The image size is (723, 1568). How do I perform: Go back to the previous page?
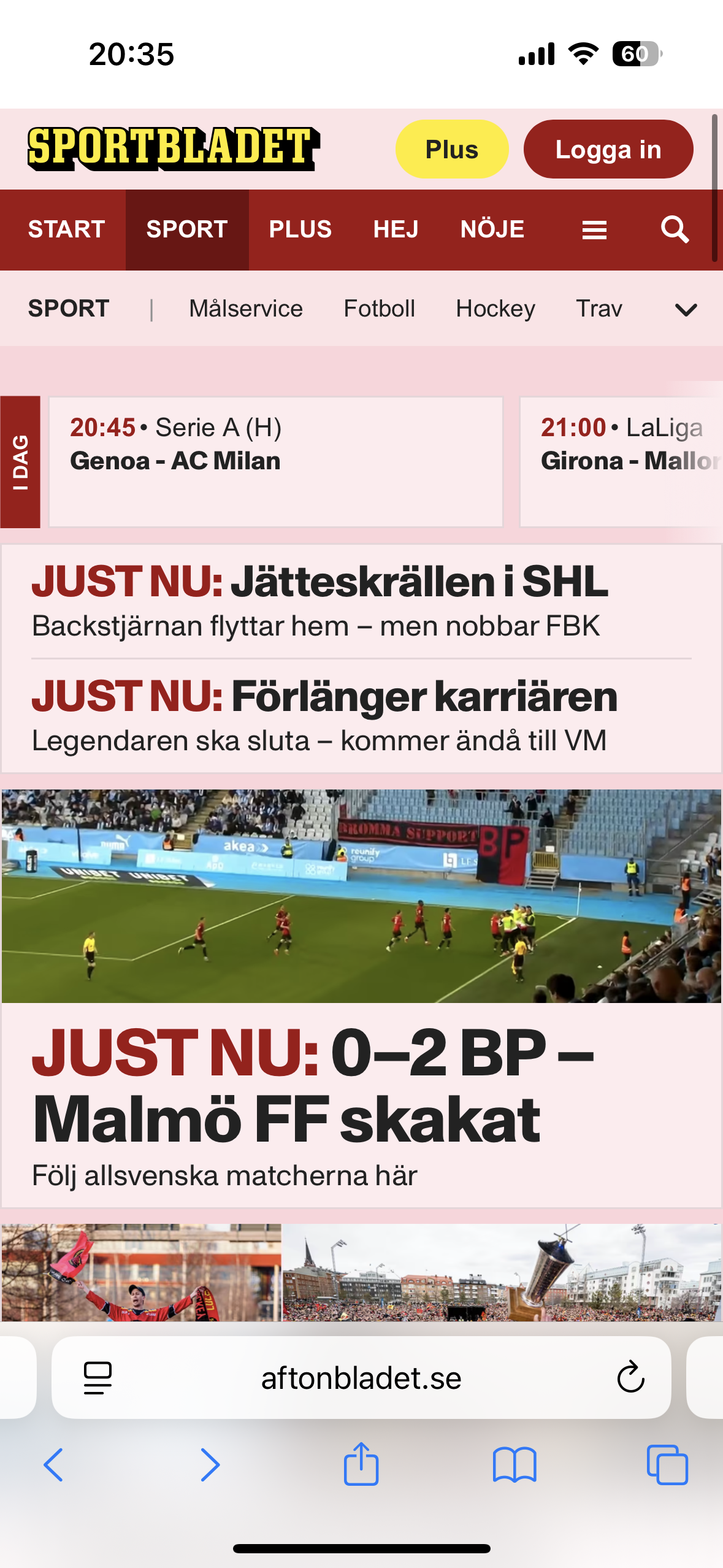click(53, 1465)
